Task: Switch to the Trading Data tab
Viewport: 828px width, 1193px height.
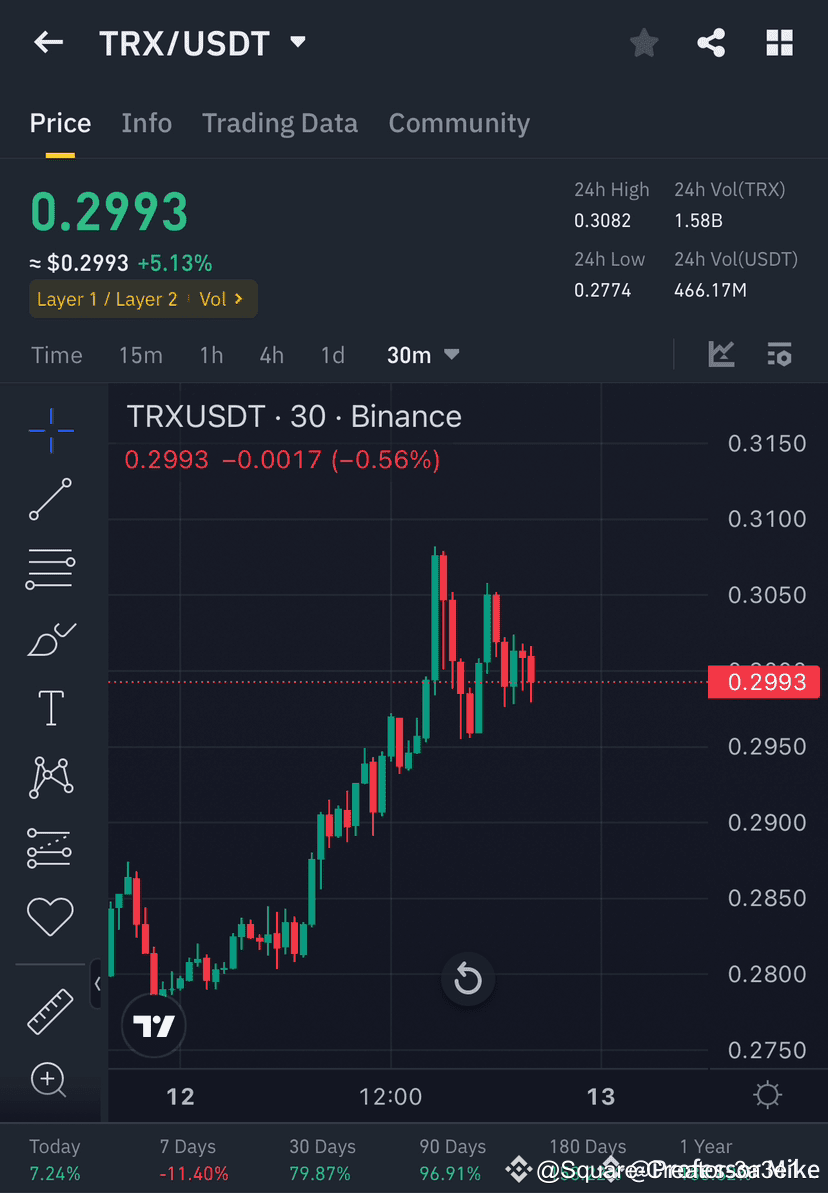Action: click(x=280, y=122)
